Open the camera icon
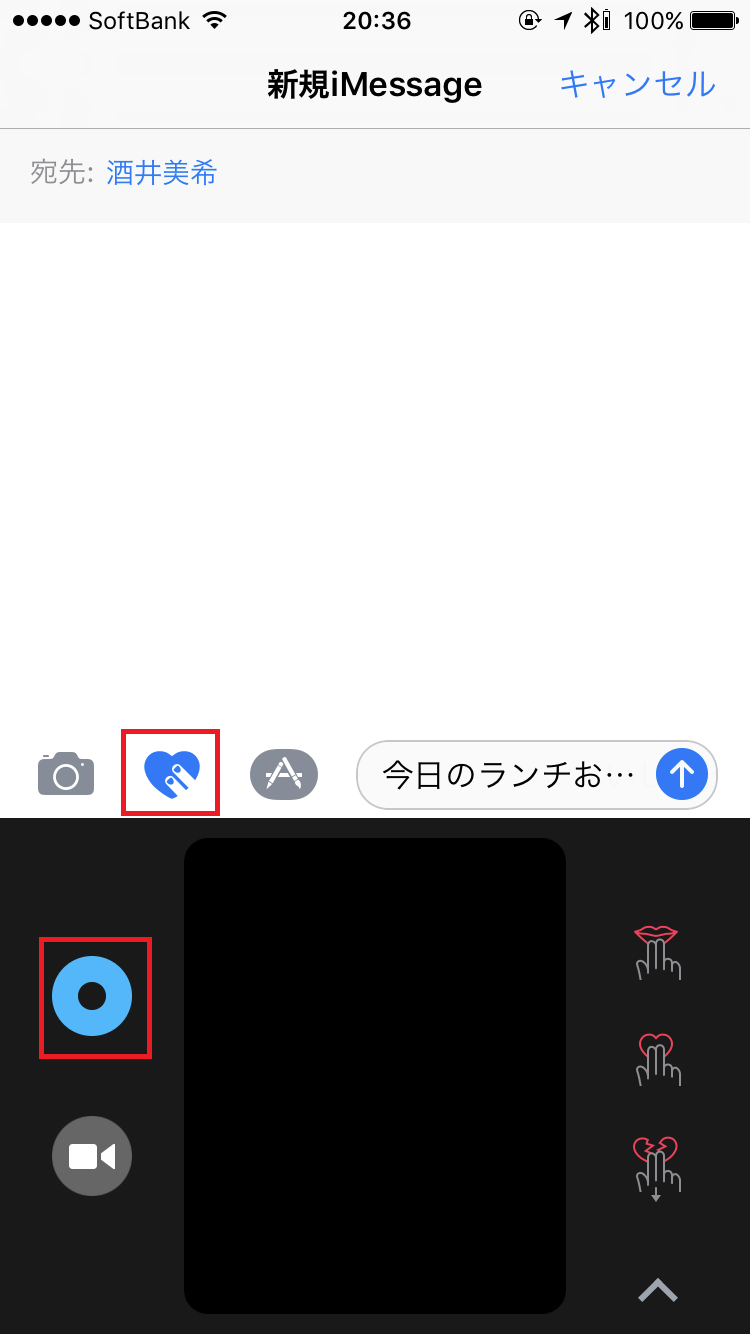Screen dimensions: 750x1334 (x=66, y=773)
